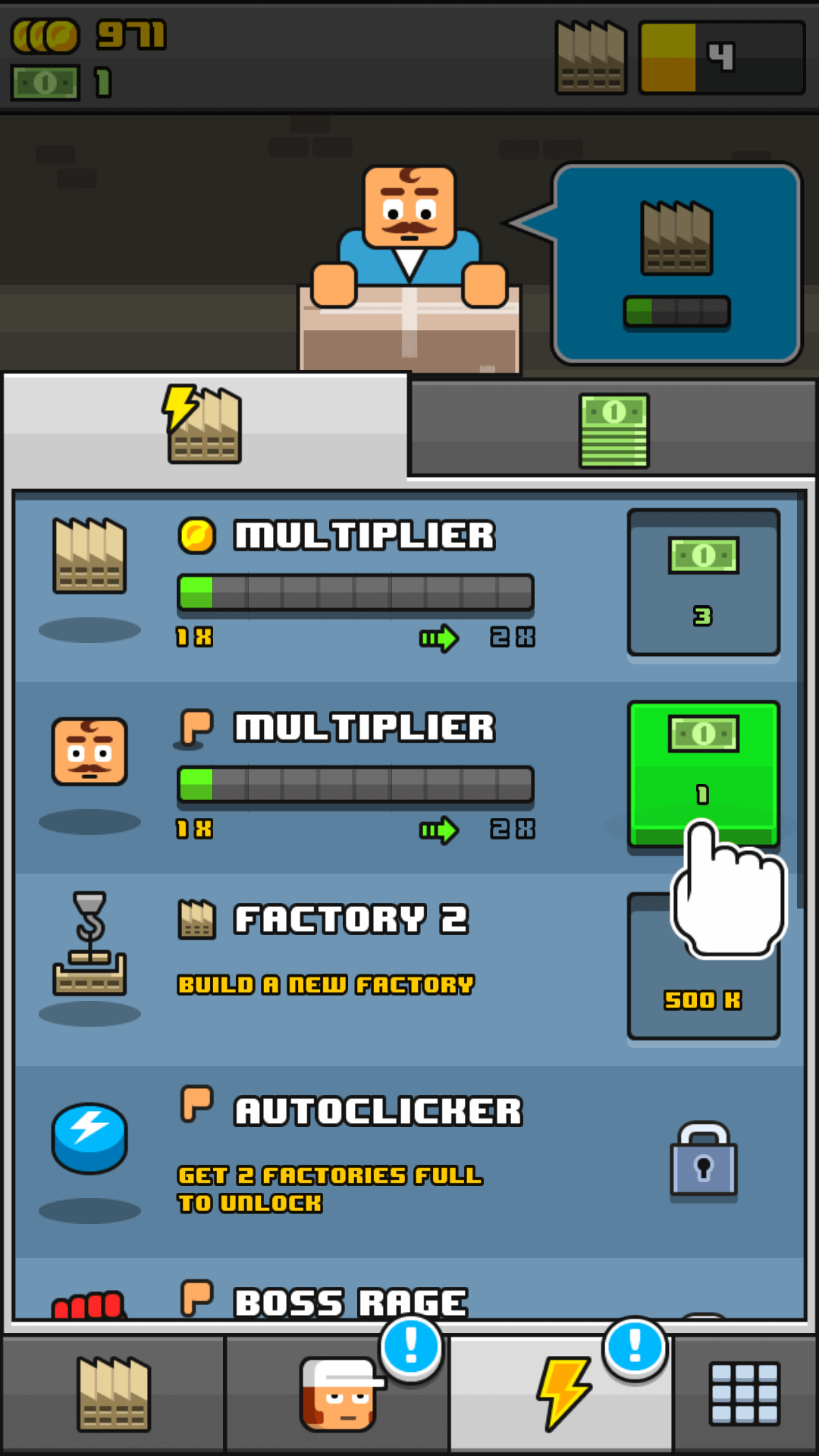Open the lightning upgrades bottom tab
The width and height of the screenshot is (819, 1456).
click(561, 1394)
